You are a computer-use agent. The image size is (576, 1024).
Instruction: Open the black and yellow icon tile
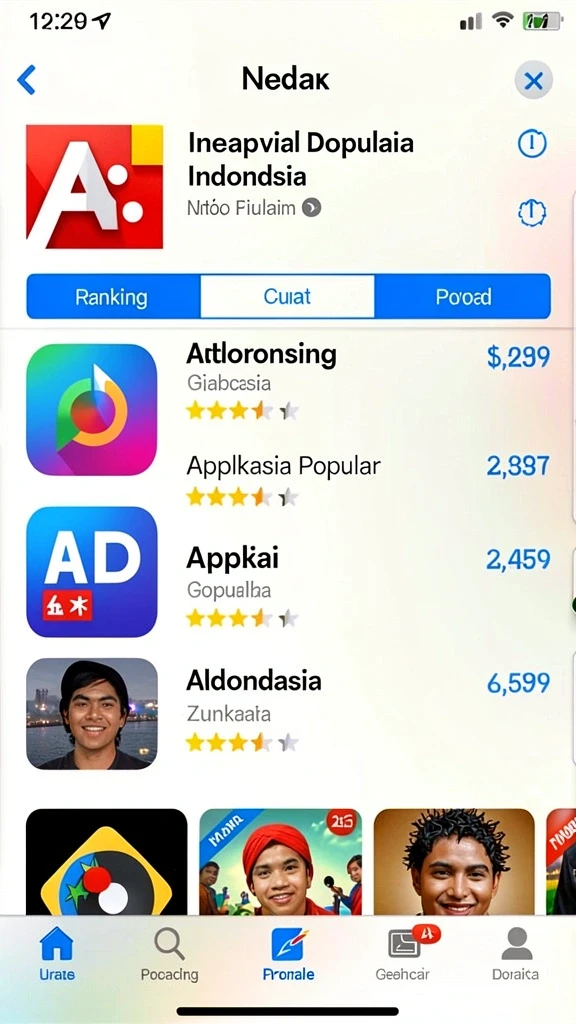[106, 861]
